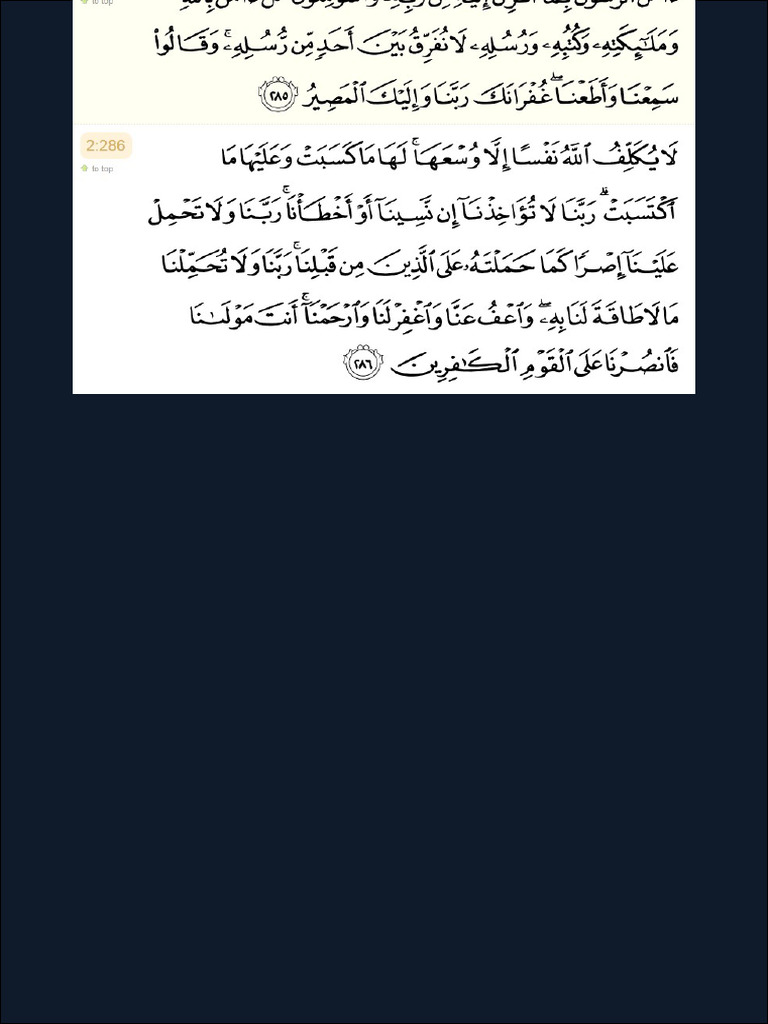Open verse reference 2:286 badge
The width and height of the screenshot is (768, 1024).
(106, 146)
